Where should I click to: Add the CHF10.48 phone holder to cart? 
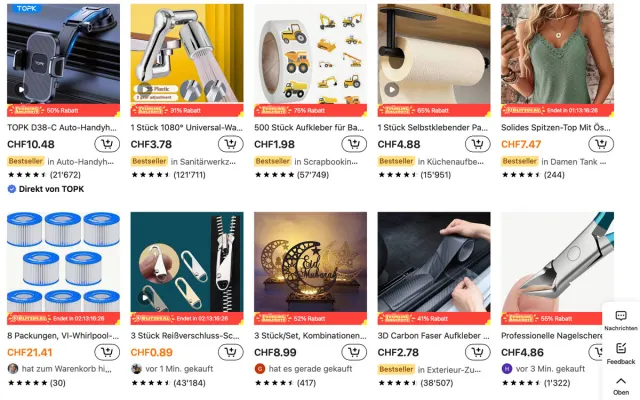pos(107,144)
